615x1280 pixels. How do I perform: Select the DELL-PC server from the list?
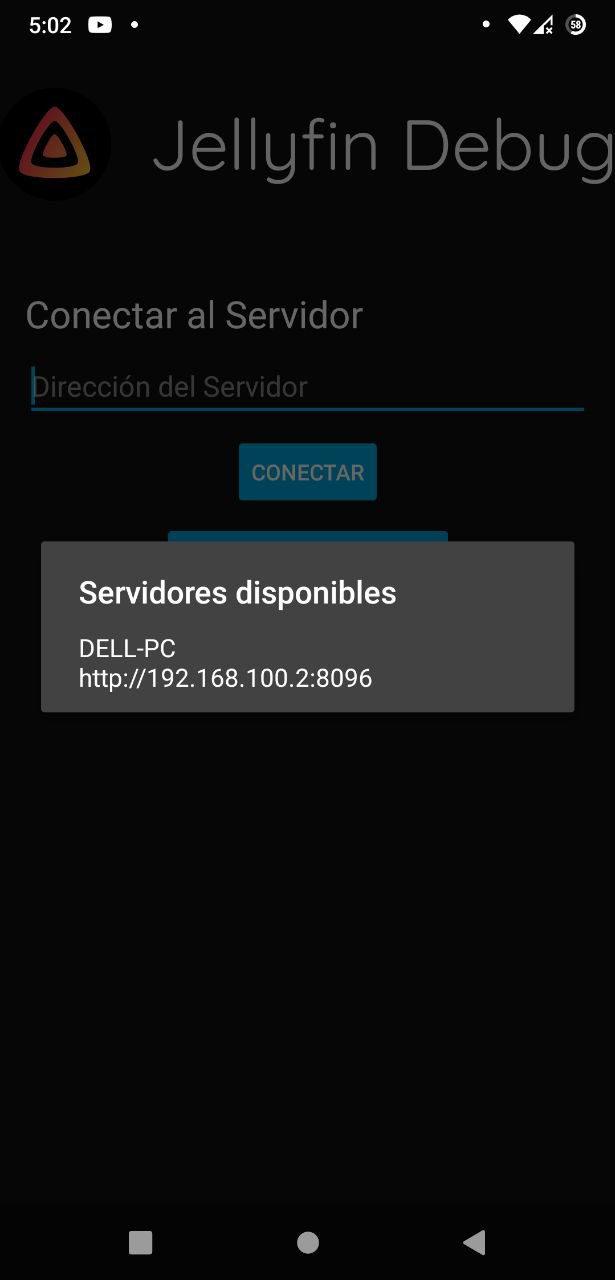(225, 664)
